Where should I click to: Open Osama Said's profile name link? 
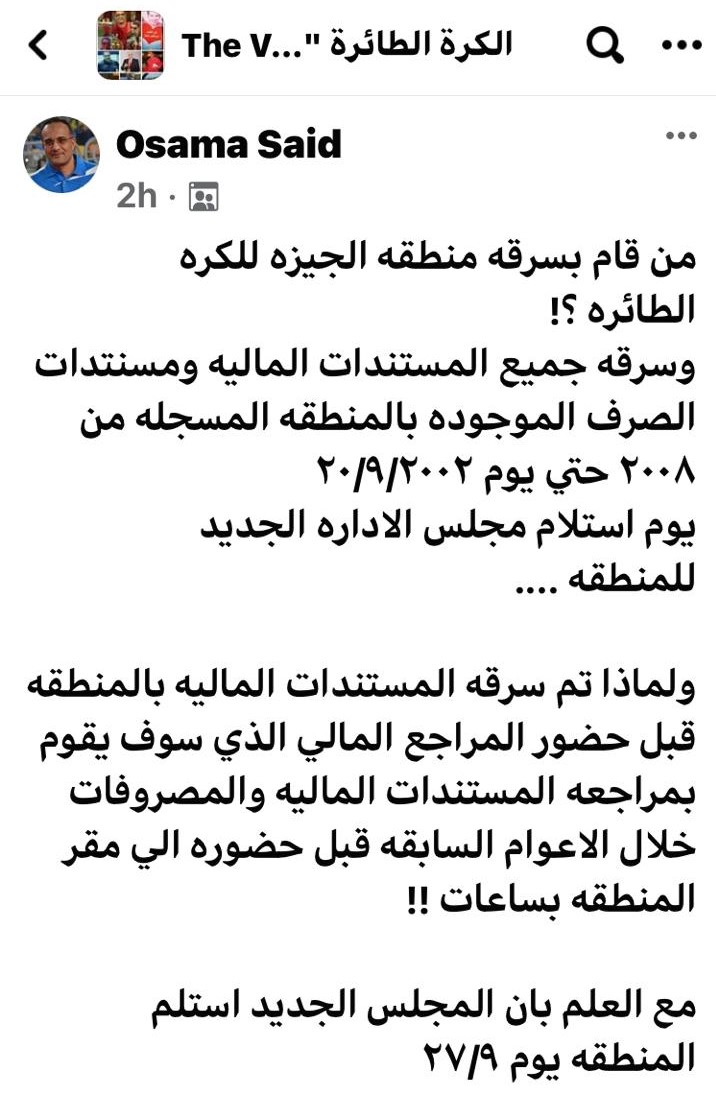coord(229,145)
